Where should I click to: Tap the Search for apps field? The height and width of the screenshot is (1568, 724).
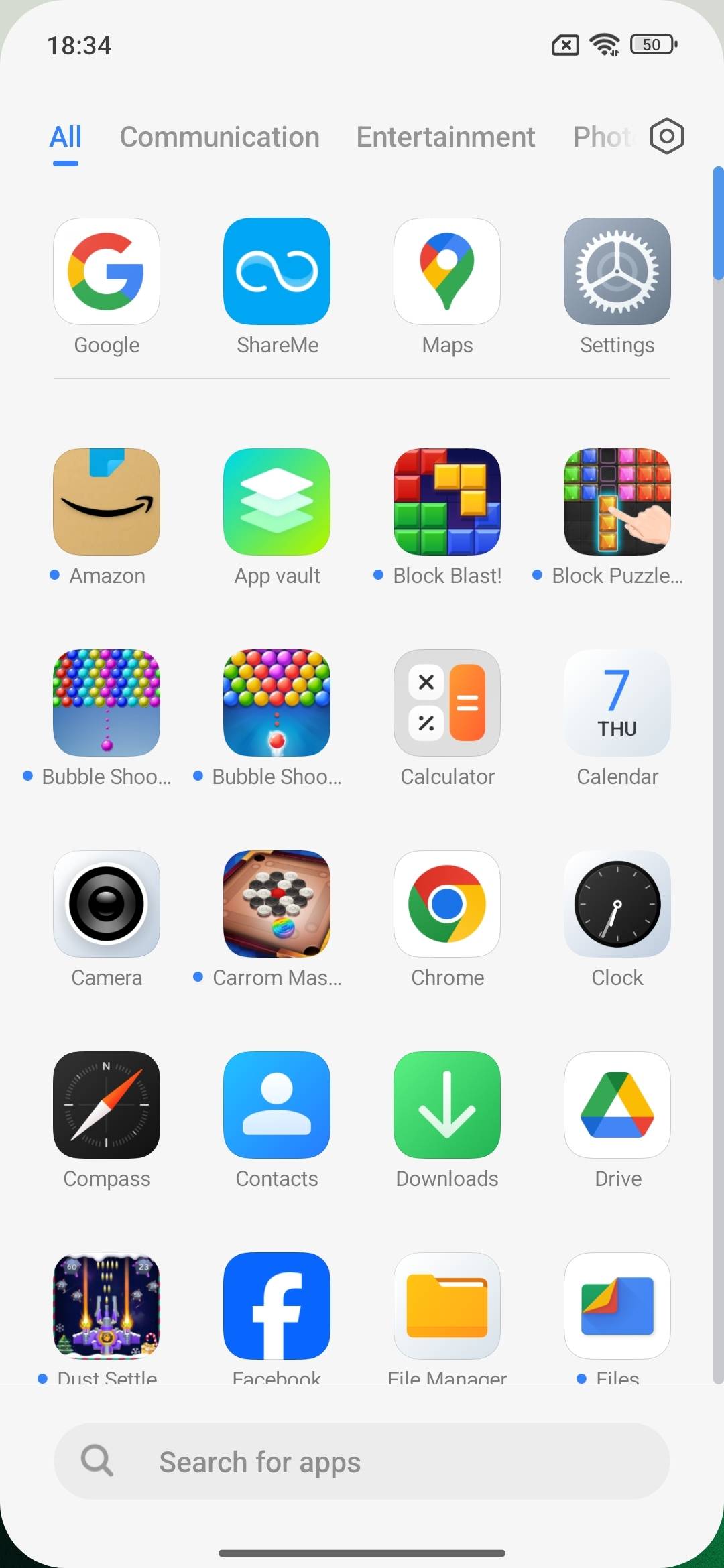(x=362, y=1461)
